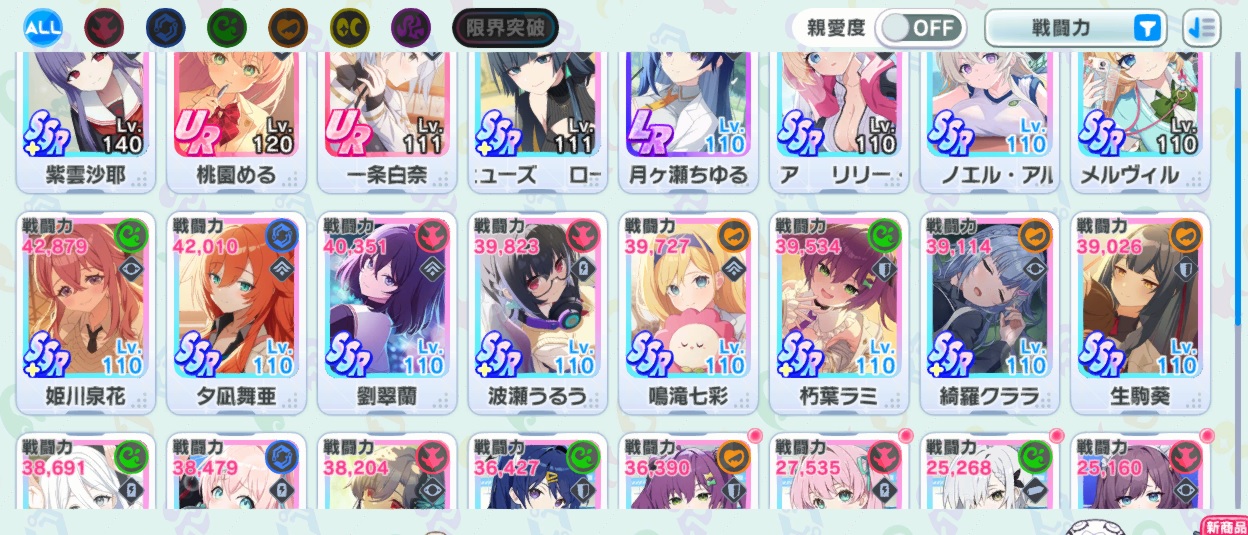Select the ALL attribute filter

(42, 27)
